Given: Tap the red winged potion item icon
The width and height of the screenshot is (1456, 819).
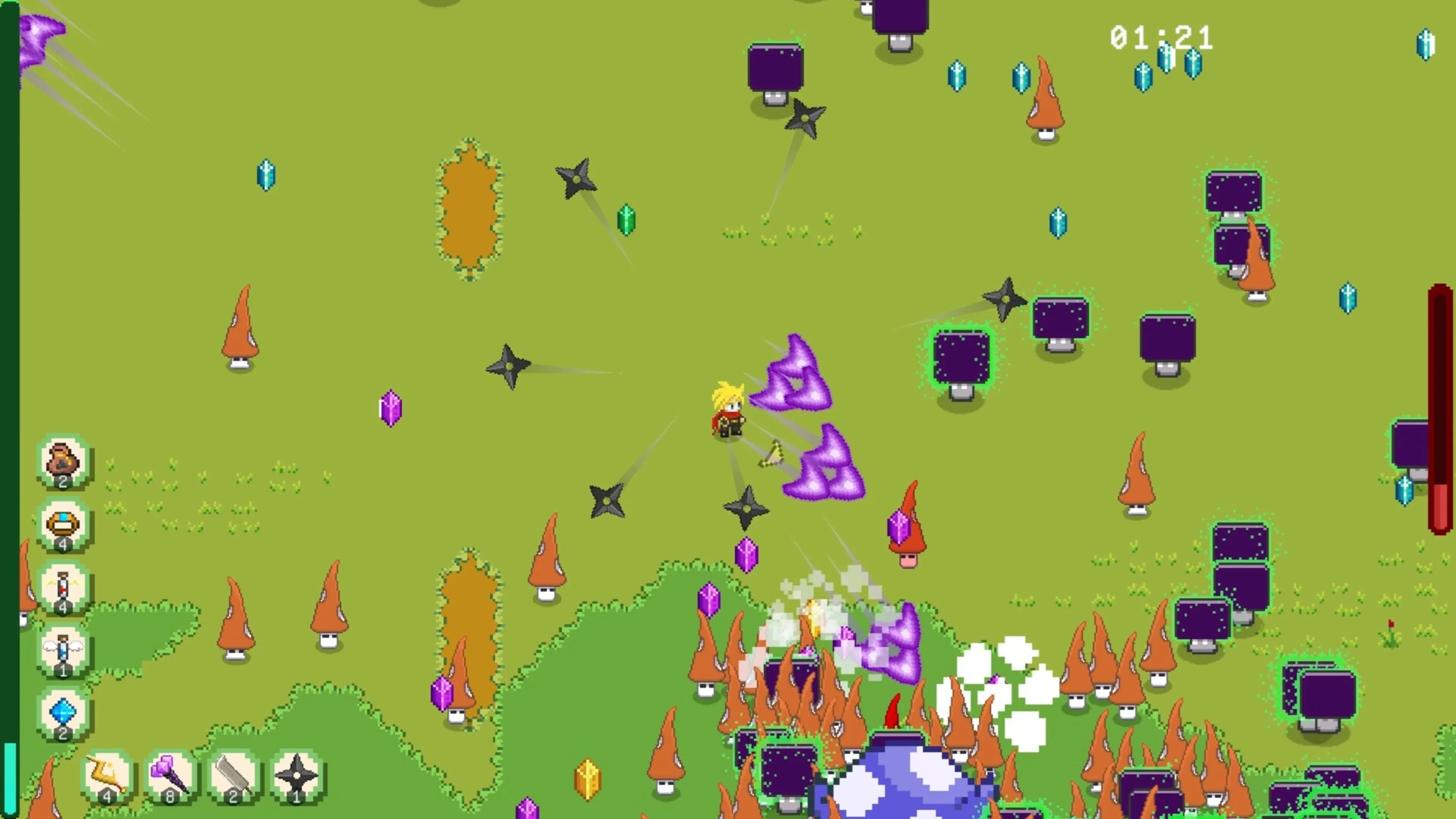Looking at the screenshot, I should pyautogui.click(x=63, y=588).
